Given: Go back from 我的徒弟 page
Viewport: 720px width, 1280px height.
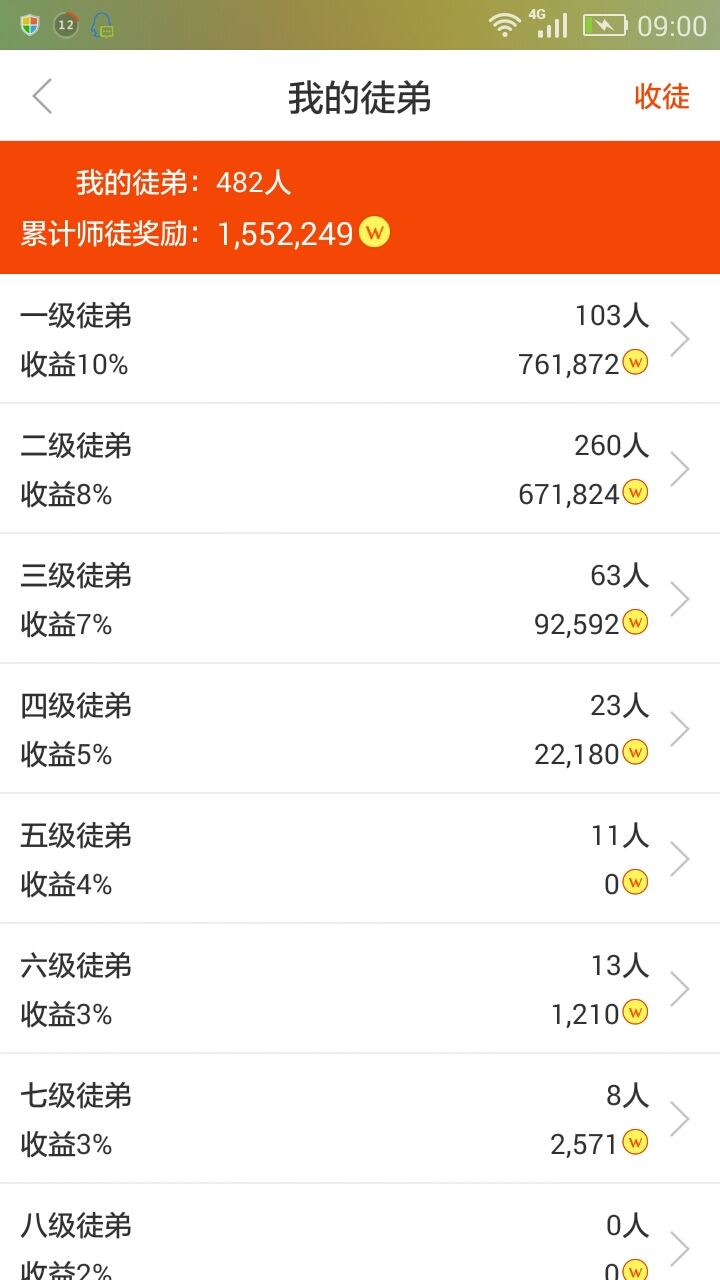Looking at the screenshot, I should click(x=42, y=97).
